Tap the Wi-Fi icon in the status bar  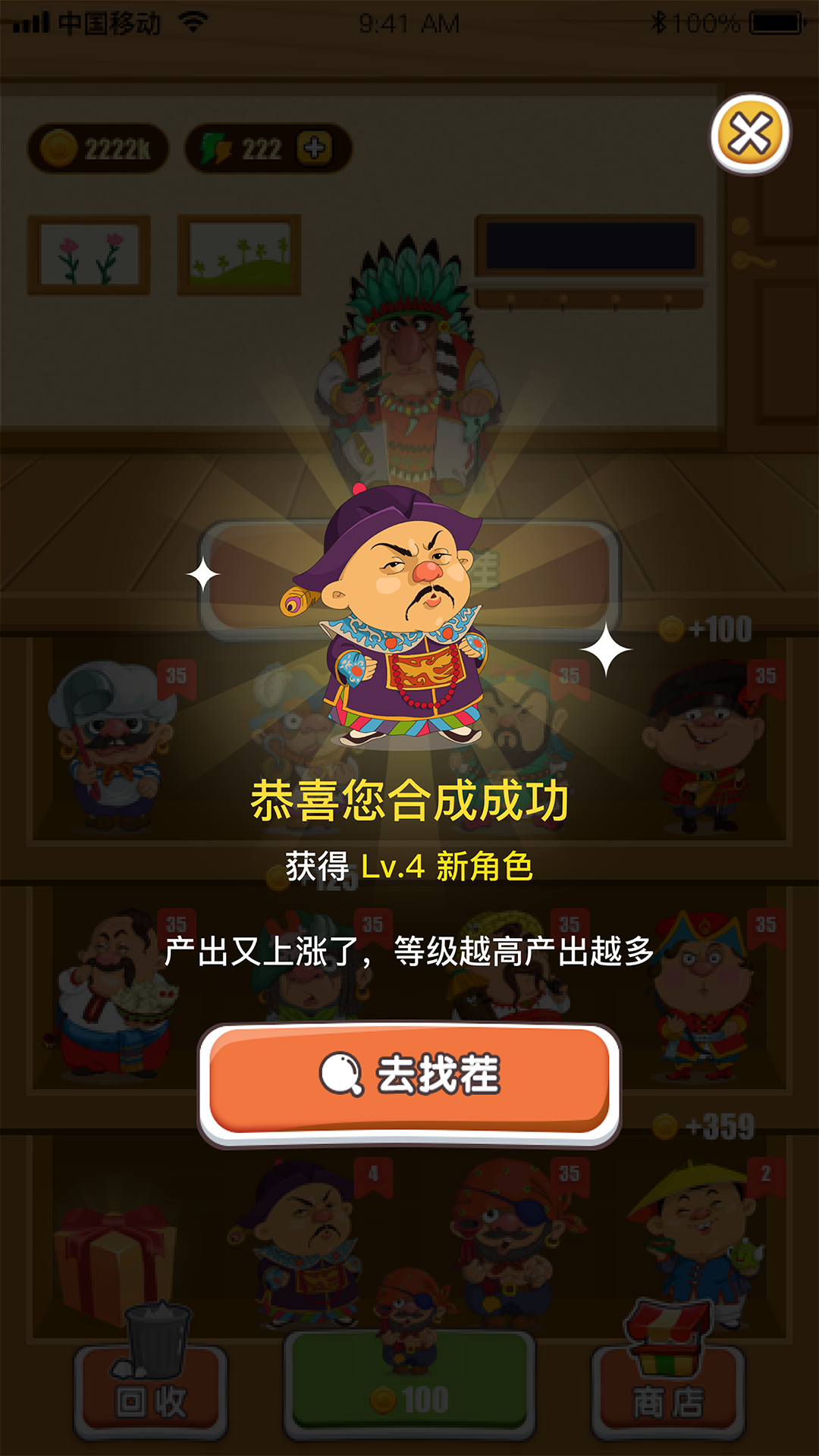tap(194, 21)
